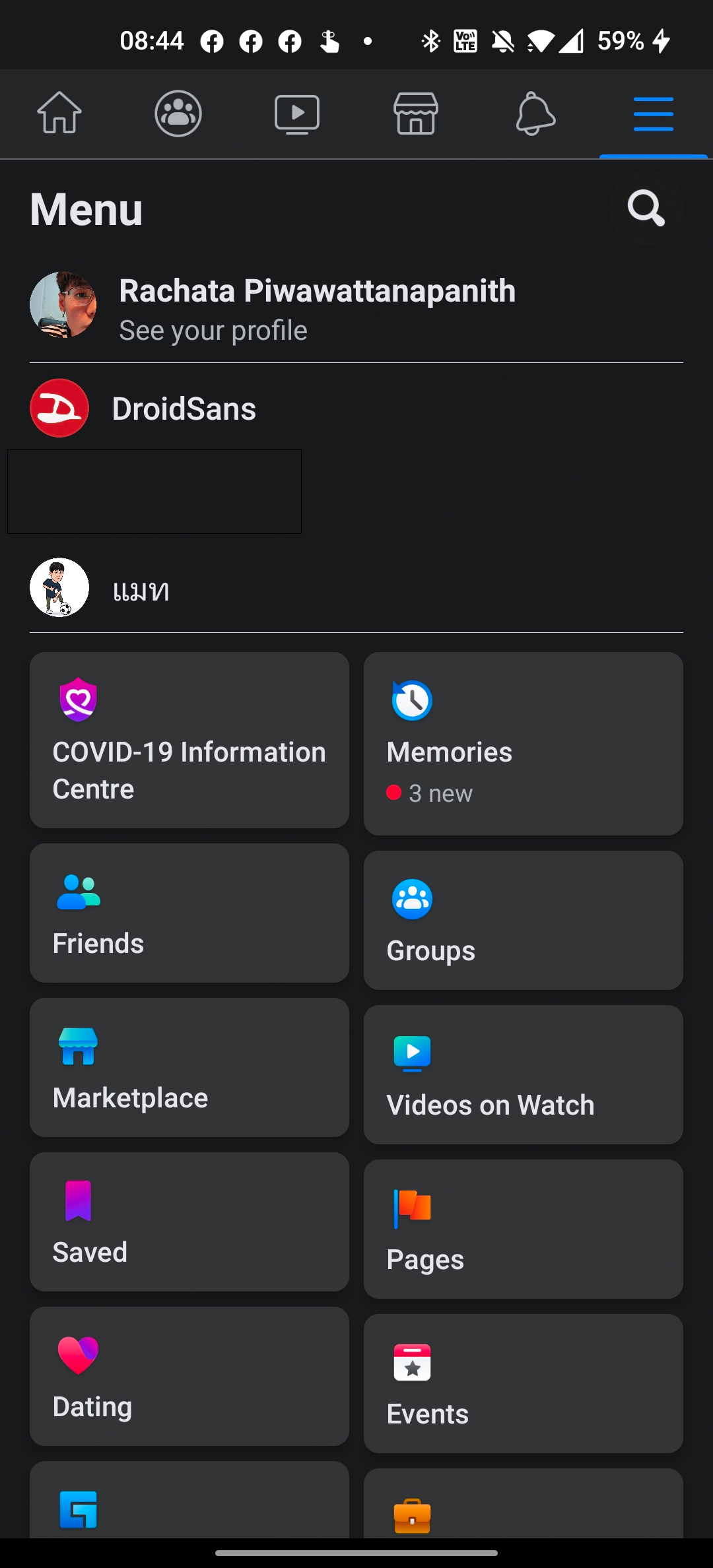713x1568 pixels.
Task: Open Videos on Watch card
Action: [x=523, y=1074]
